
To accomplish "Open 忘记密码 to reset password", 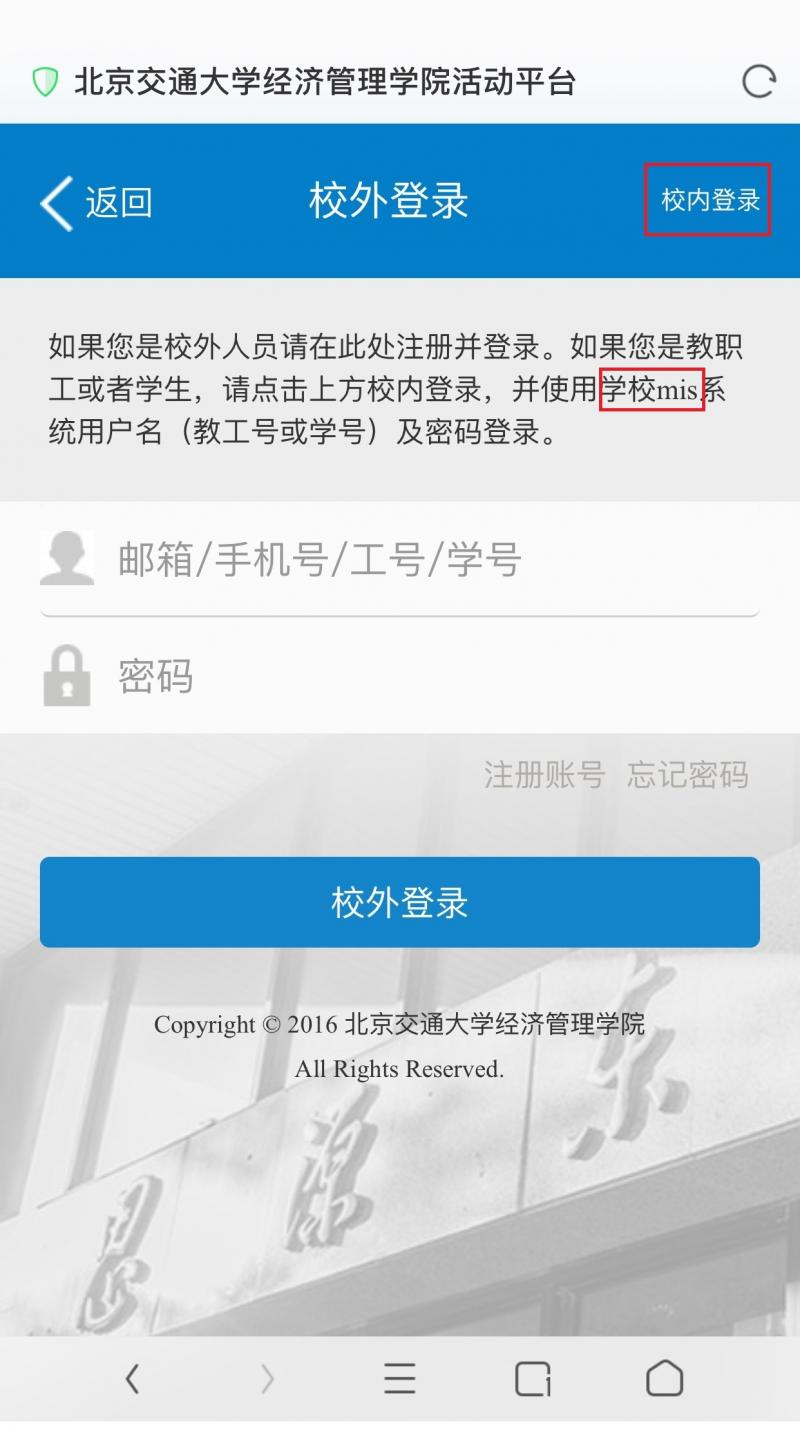I will [x=687, y=775].
